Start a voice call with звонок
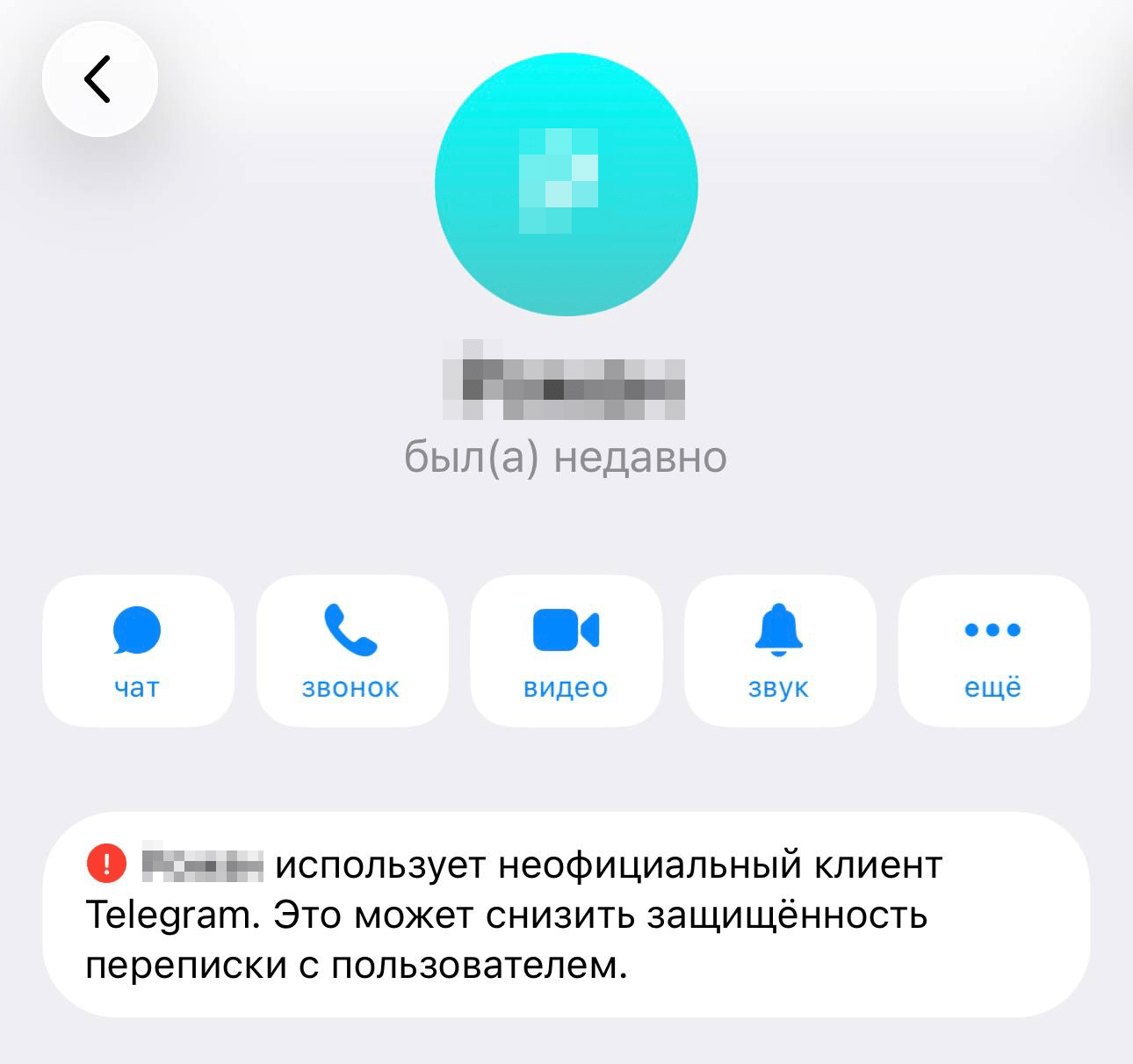The image size is (1133, 1064). 351,651
